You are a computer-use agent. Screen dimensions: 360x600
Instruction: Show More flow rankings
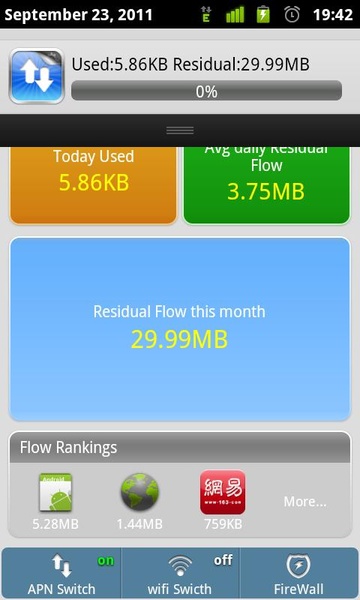click(x=305, y=502)
